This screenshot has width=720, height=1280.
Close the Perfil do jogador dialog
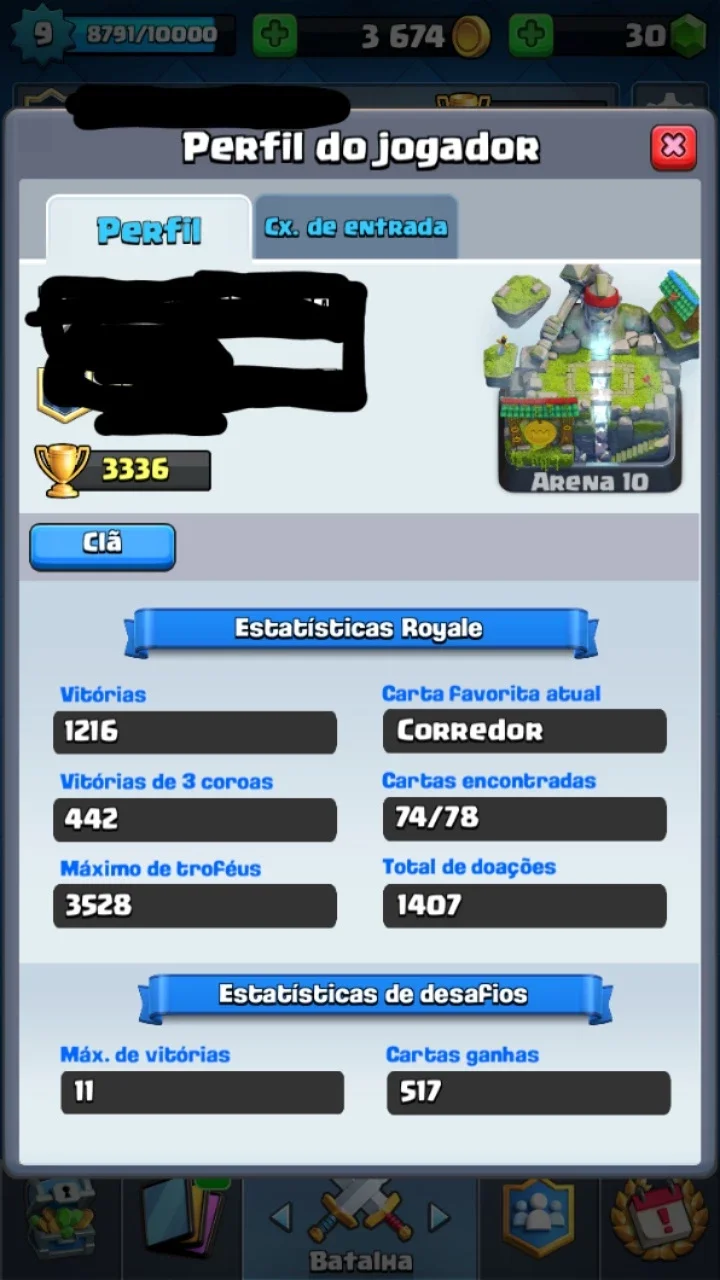point(673,147)
